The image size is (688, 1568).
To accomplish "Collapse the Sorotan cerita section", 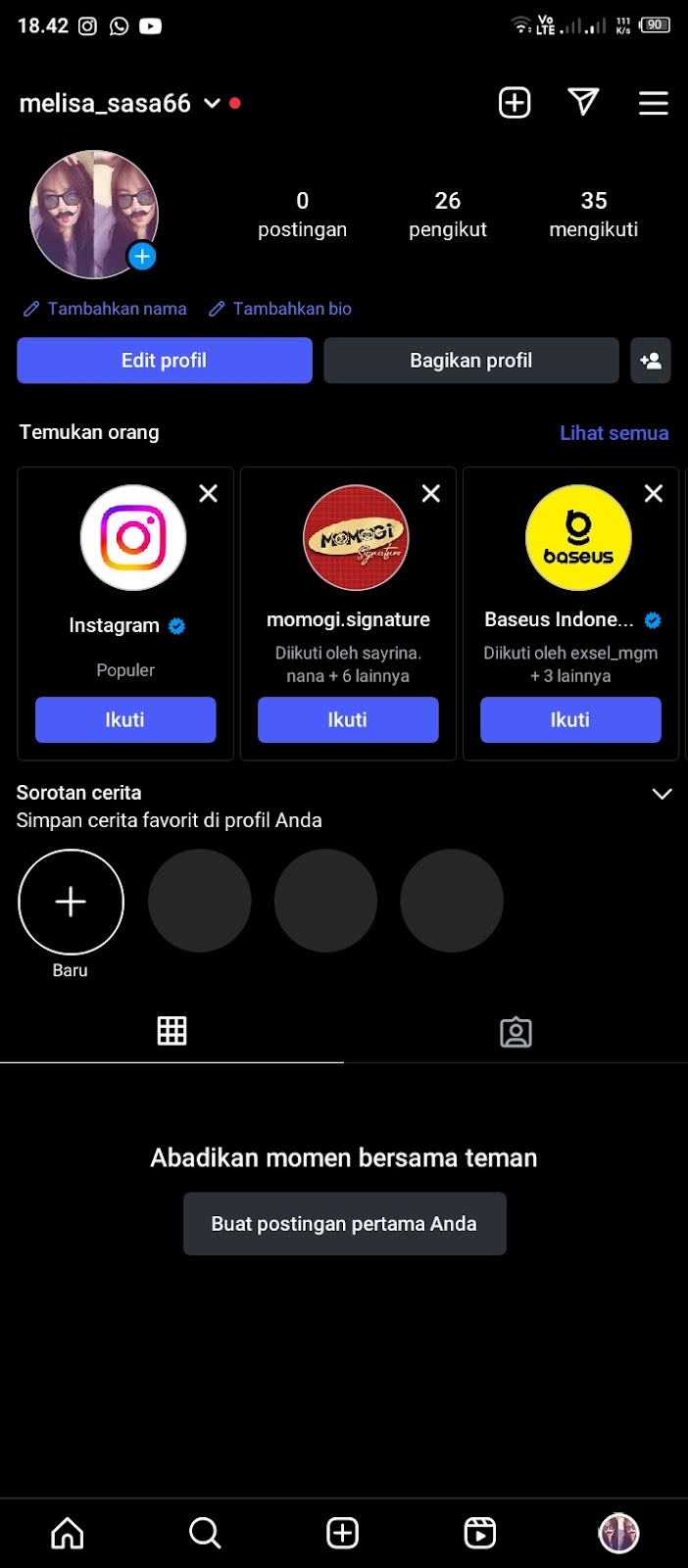I will pos(662,794).
